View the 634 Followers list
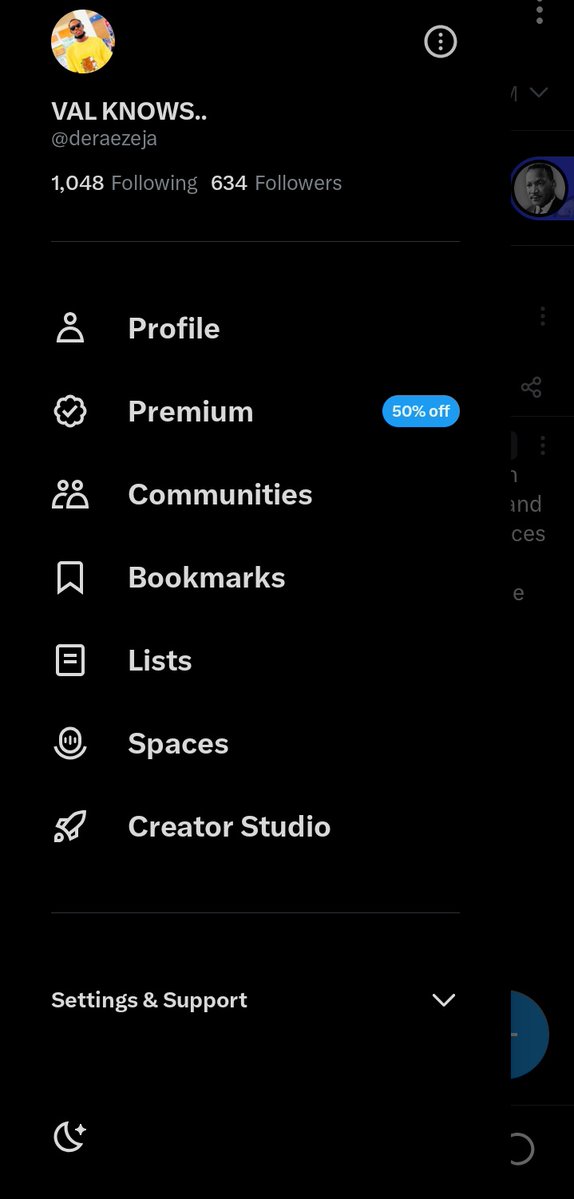This screenshot has height=1199, width=574. [276, 183]
